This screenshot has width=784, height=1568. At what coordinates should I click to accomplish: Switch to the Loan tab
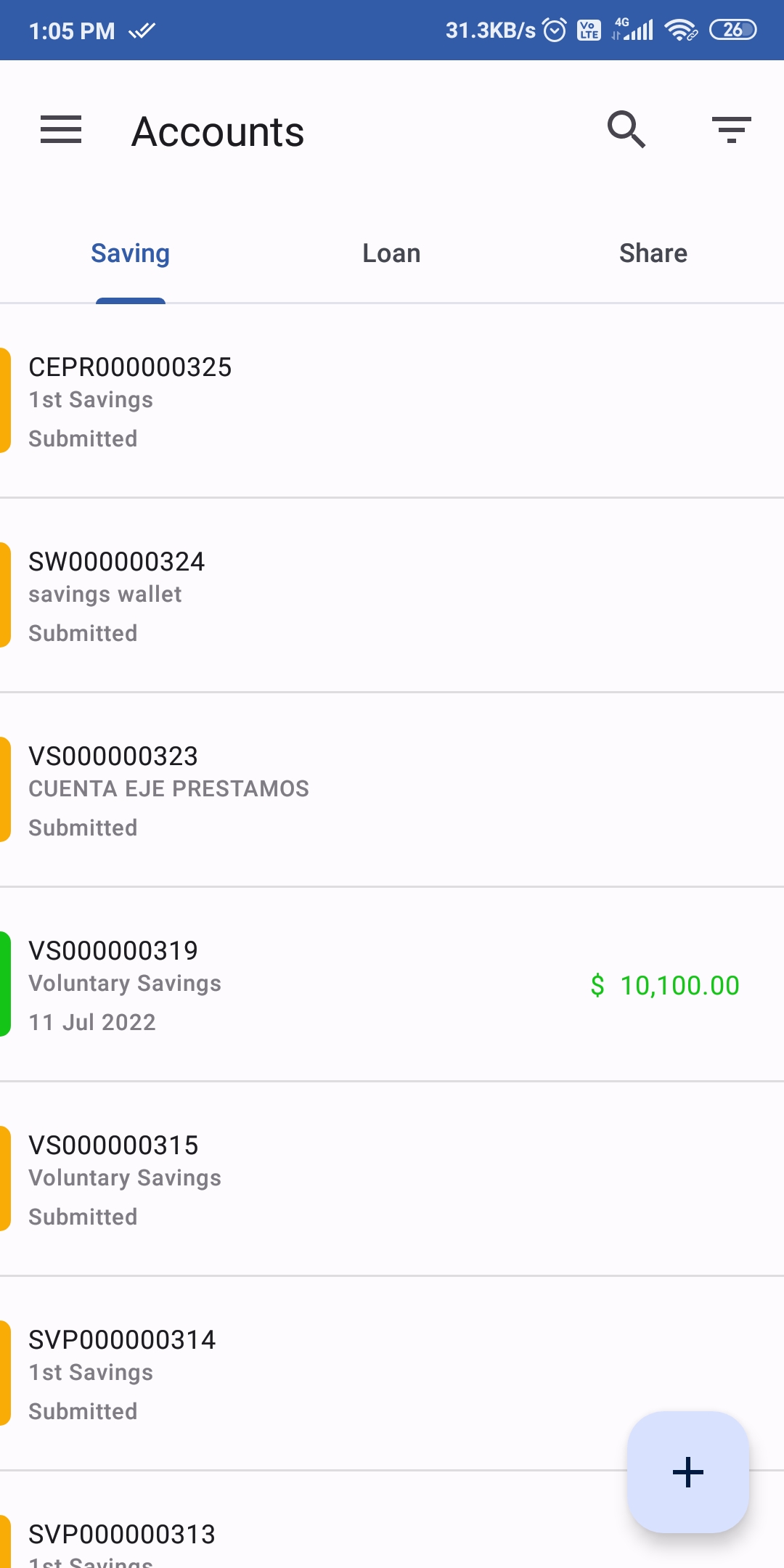coord(391,253)
